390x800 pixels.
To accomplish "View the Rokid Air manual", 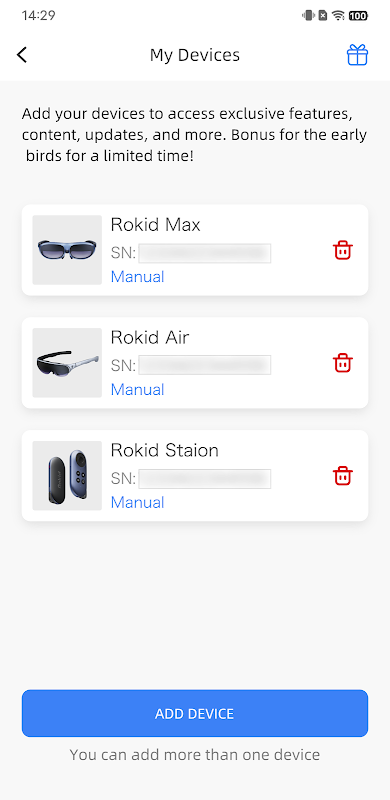I will click(x=137, y=390).
